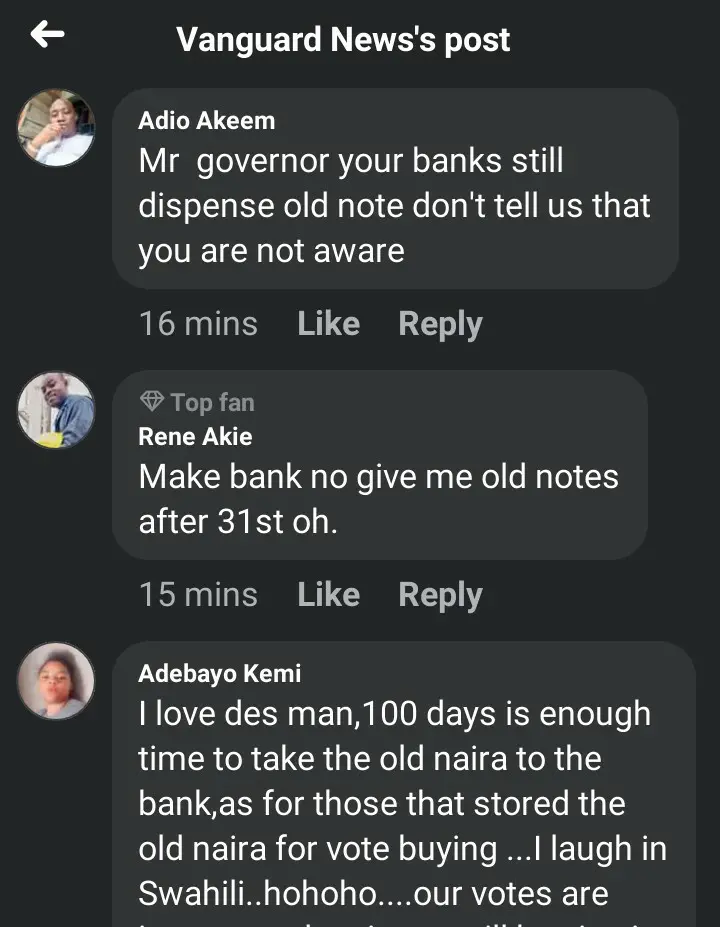Open Rene Akie's profile picture
720x927 pixels.
56,409
